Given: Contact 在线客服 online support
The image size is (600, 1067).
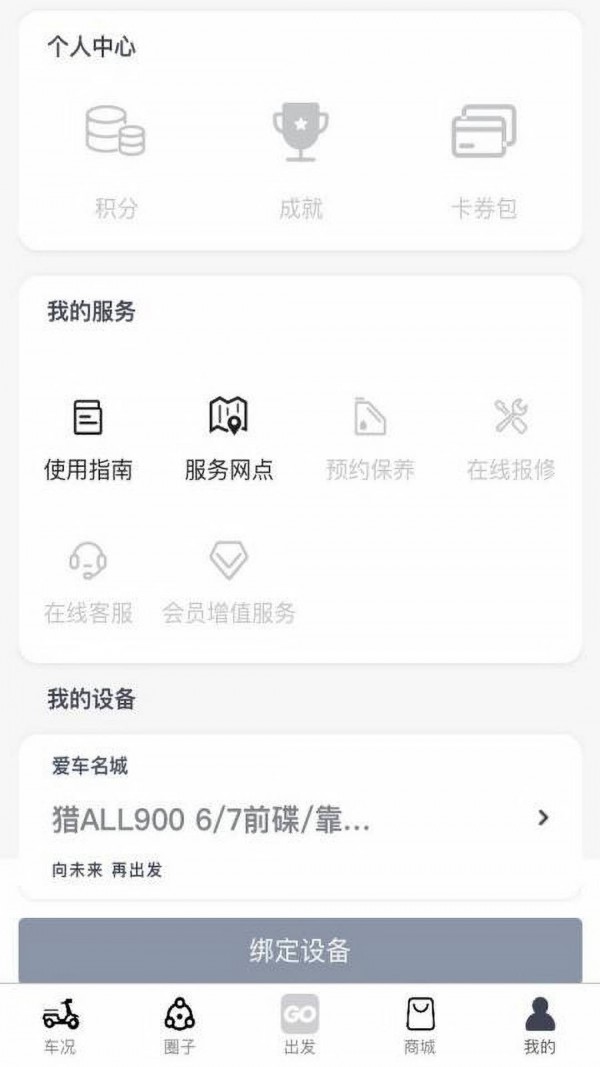Looking at the screenshot, I should pos(88,582).
